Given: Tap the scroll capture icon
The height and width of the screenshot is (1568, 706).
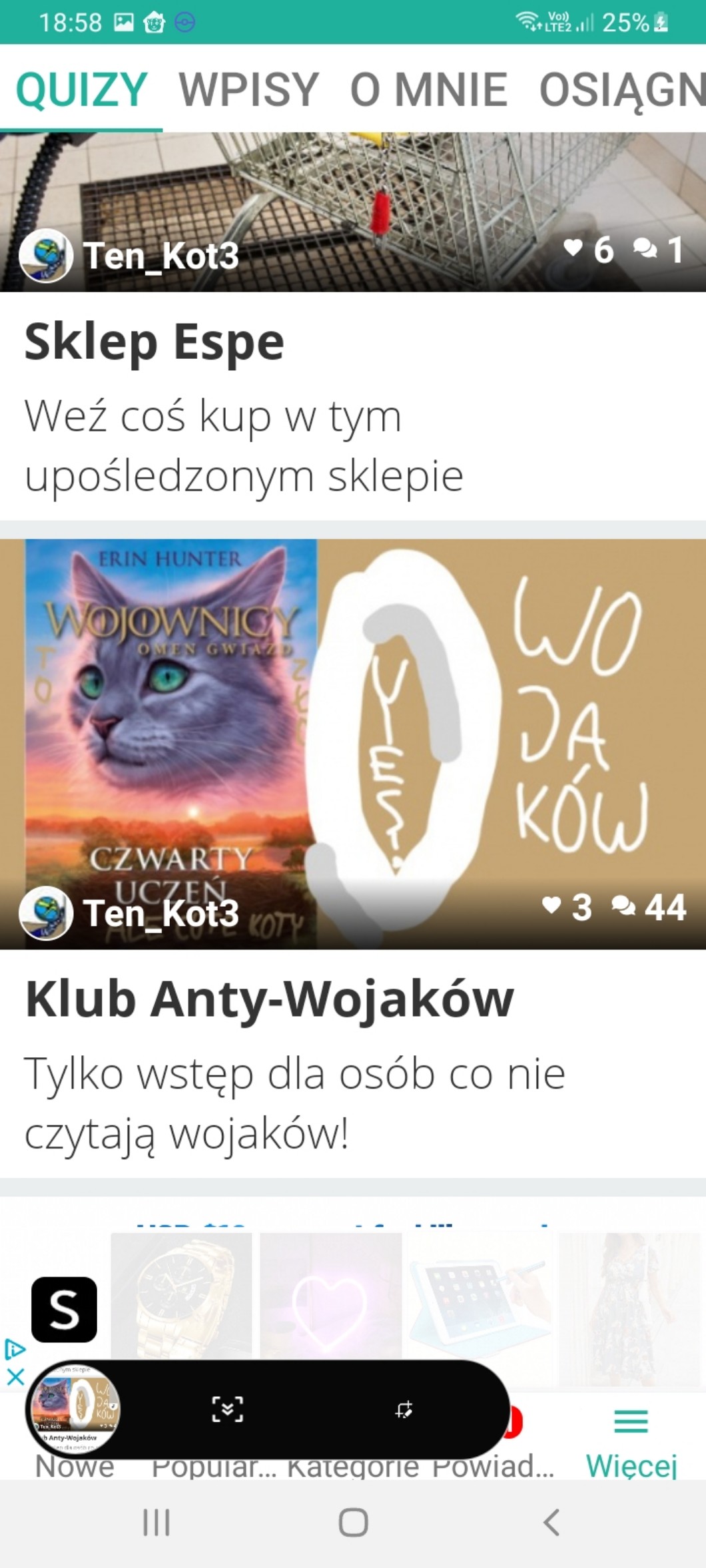Looking at the screenshot, I should click(227, 1409).
